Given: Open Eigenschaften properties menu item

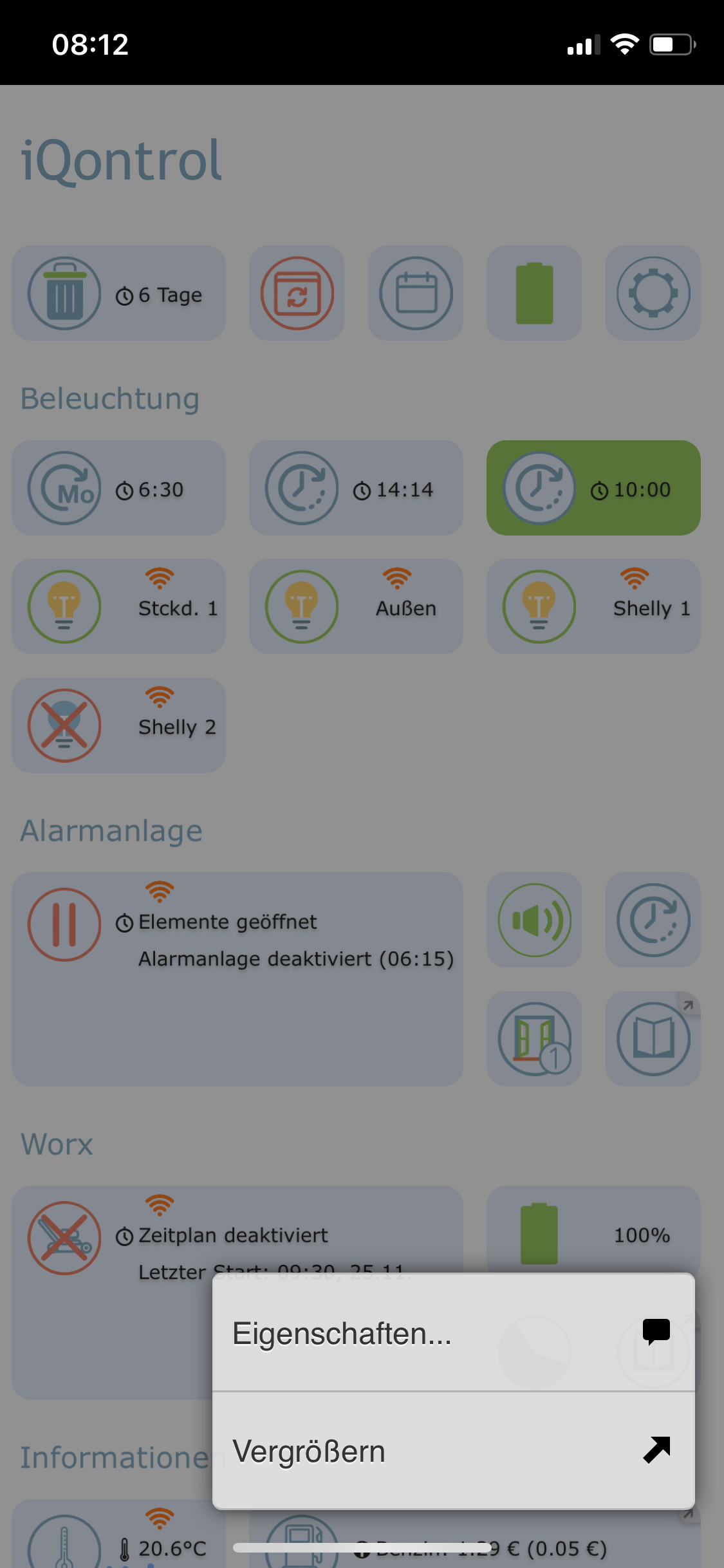Looking at the screenshot, I should point(453,1332).
